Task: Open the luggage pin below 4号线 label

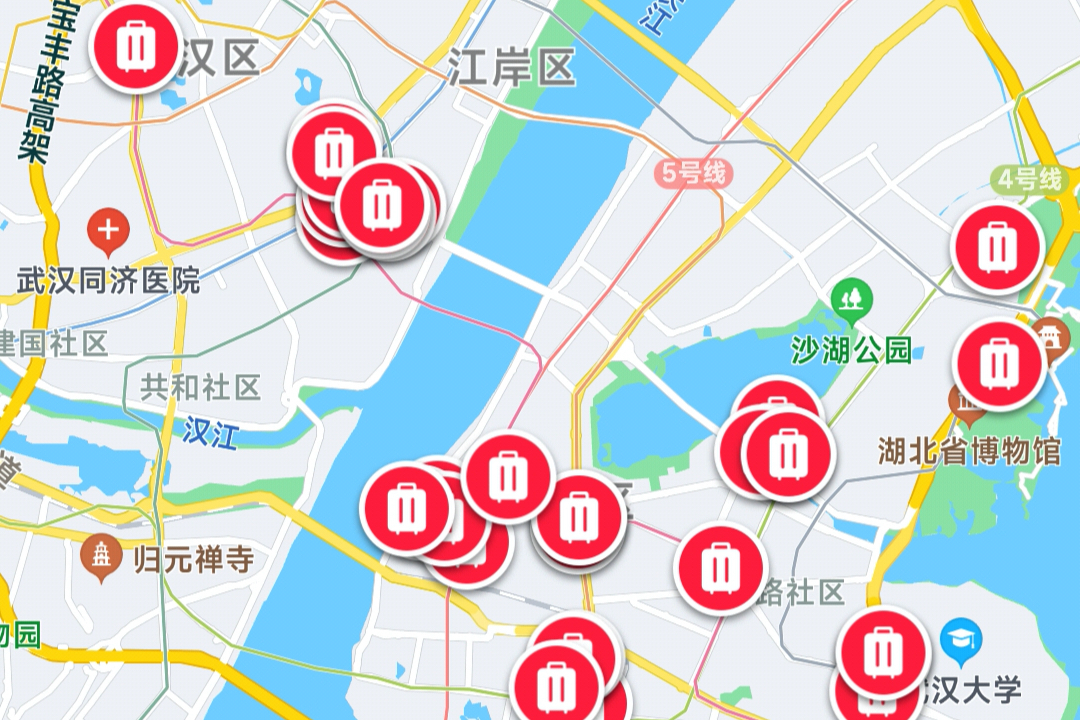Action: click(996, 247)
